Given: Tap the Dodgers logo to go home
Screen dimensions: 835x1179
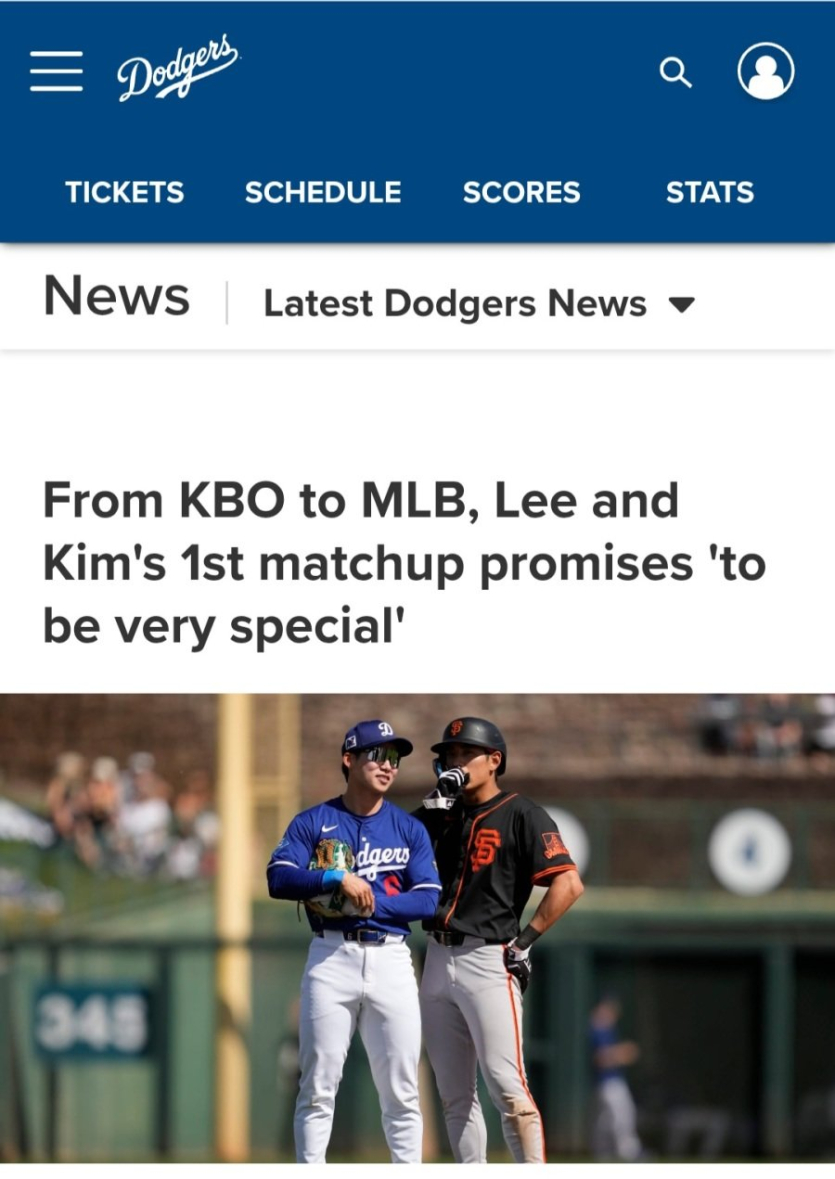Looking at the screenshot, I should coord(178,70).
